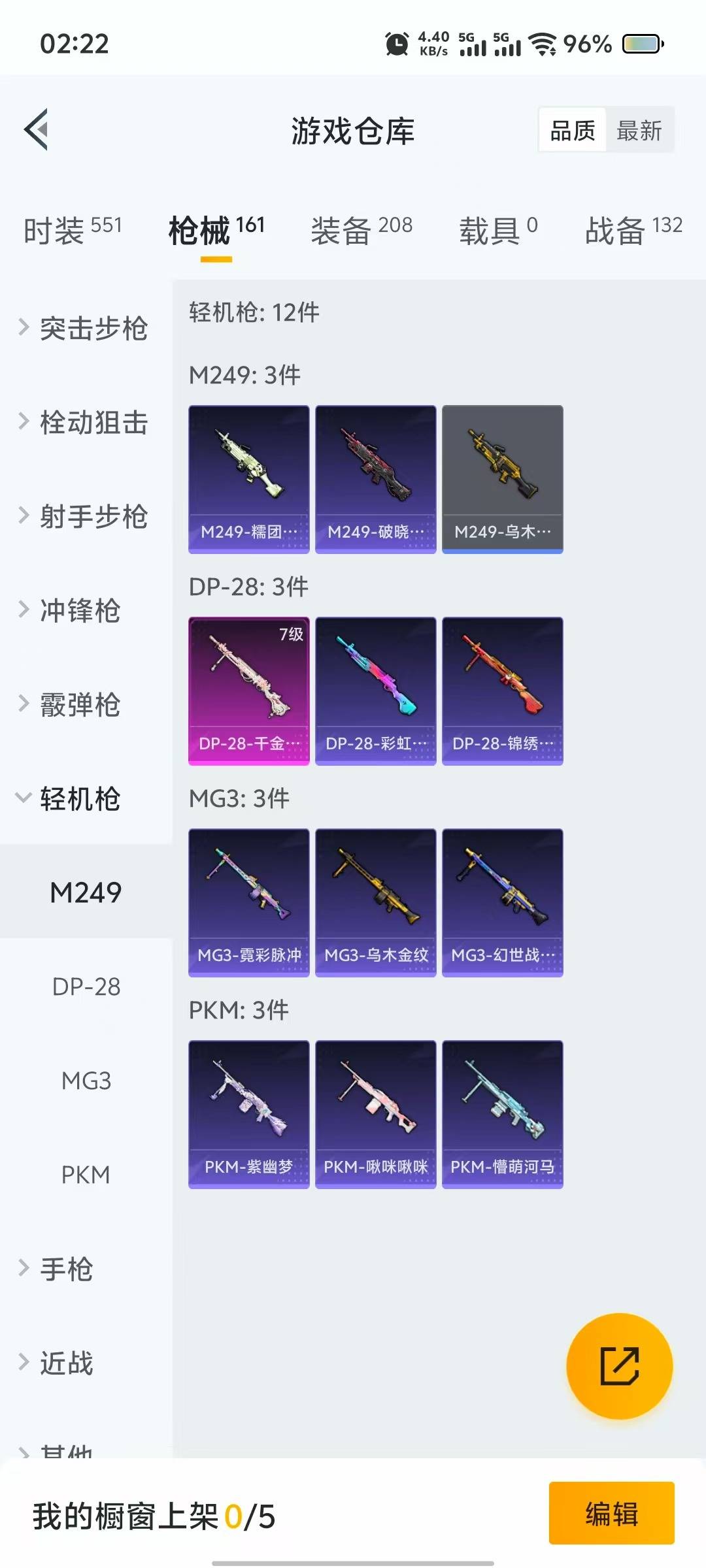Viewport: 706px width, 1568px height.
Task: Tap the orange share floating button
Action: point(619,1366)
